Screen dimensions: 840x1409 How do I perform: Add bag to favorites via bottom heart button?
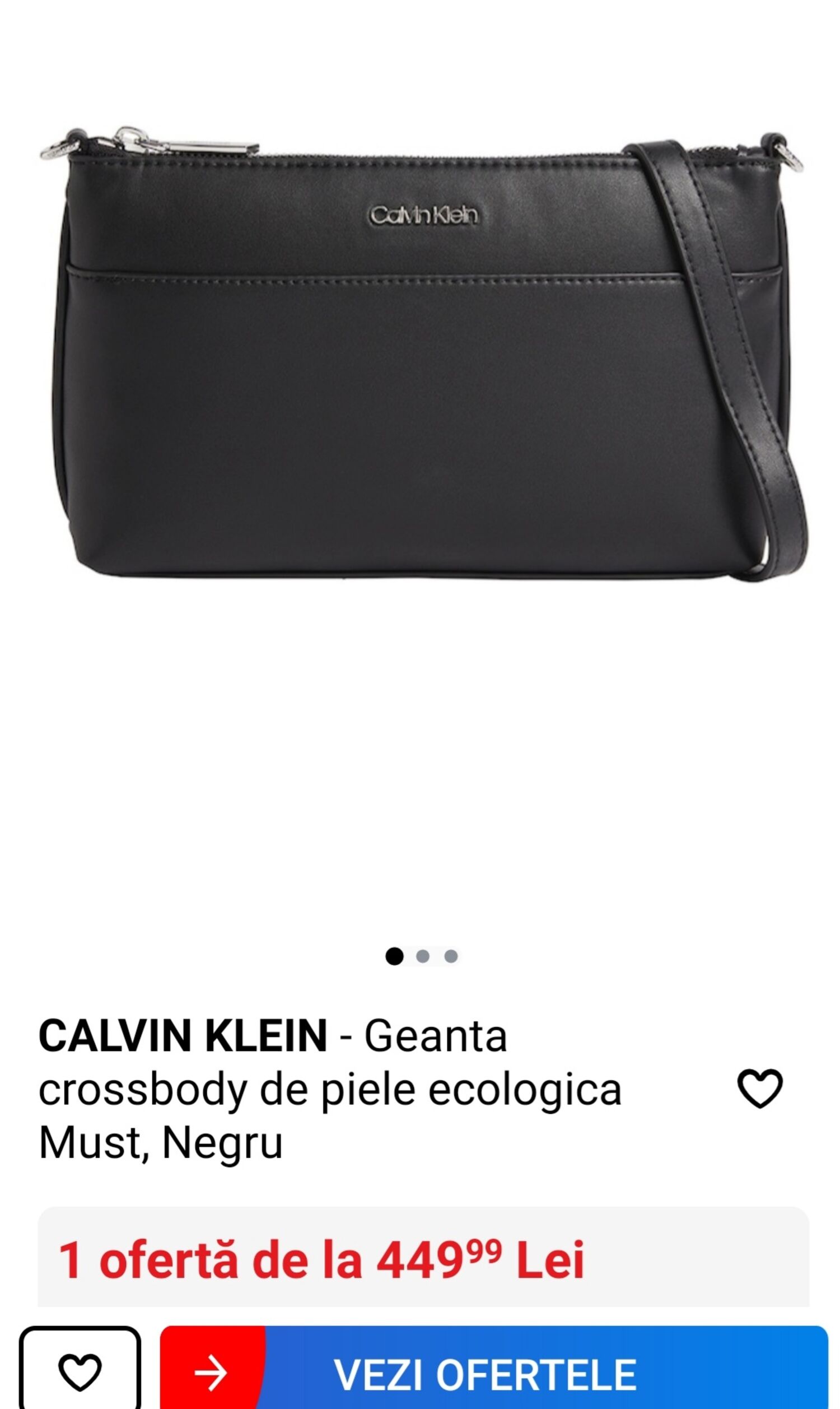coord(80,1369)
